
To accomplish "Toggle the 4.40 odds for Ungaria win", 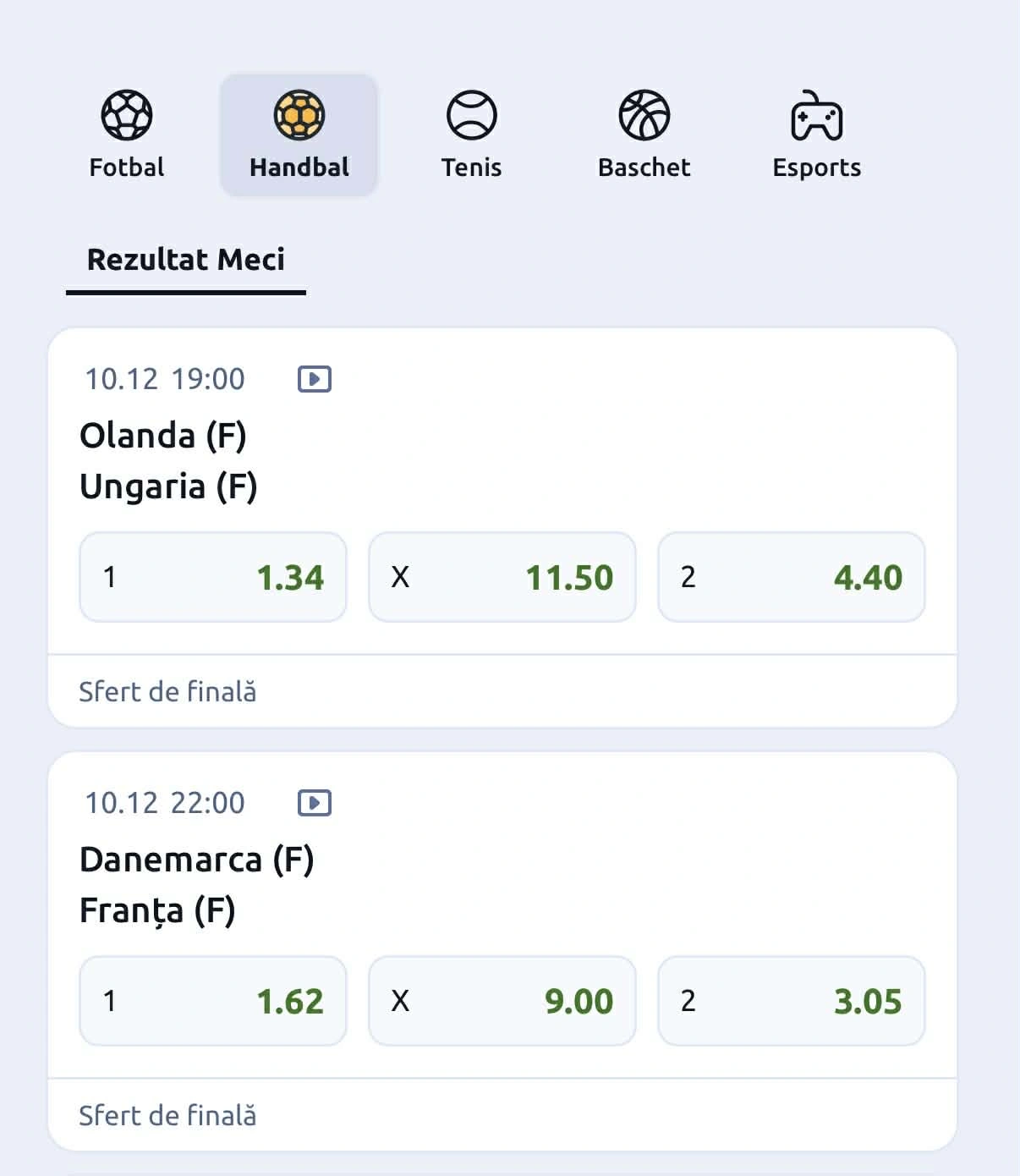I will pyautogui.click(x=792, y=577).
